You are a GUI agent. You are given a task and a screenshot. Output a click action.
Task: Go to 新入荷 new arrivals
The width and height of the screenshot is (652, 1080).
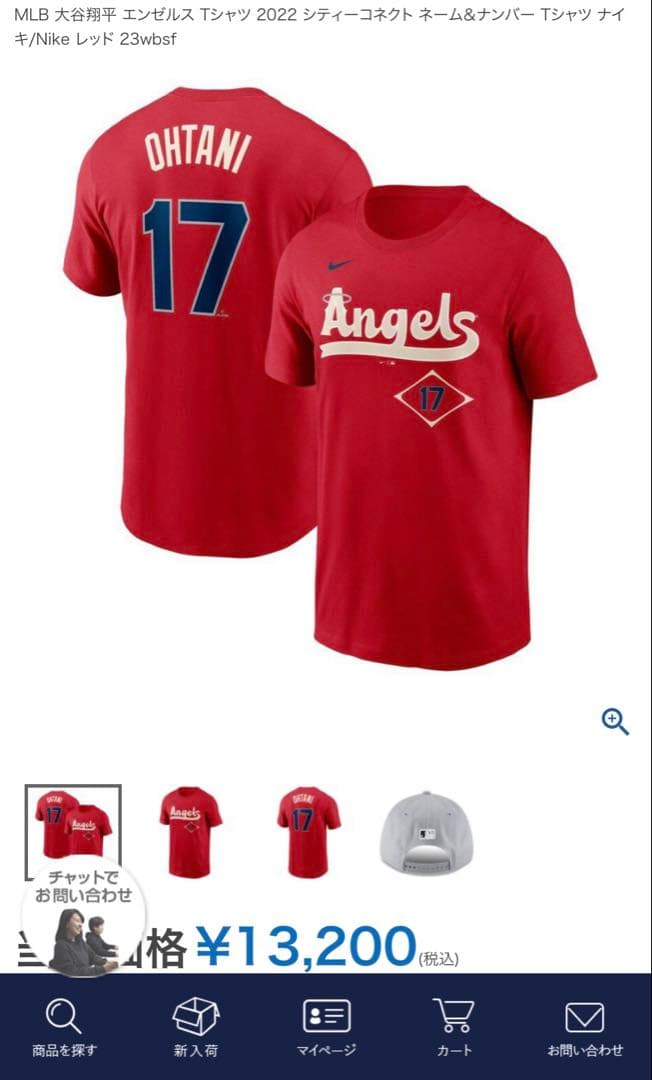195,1027
